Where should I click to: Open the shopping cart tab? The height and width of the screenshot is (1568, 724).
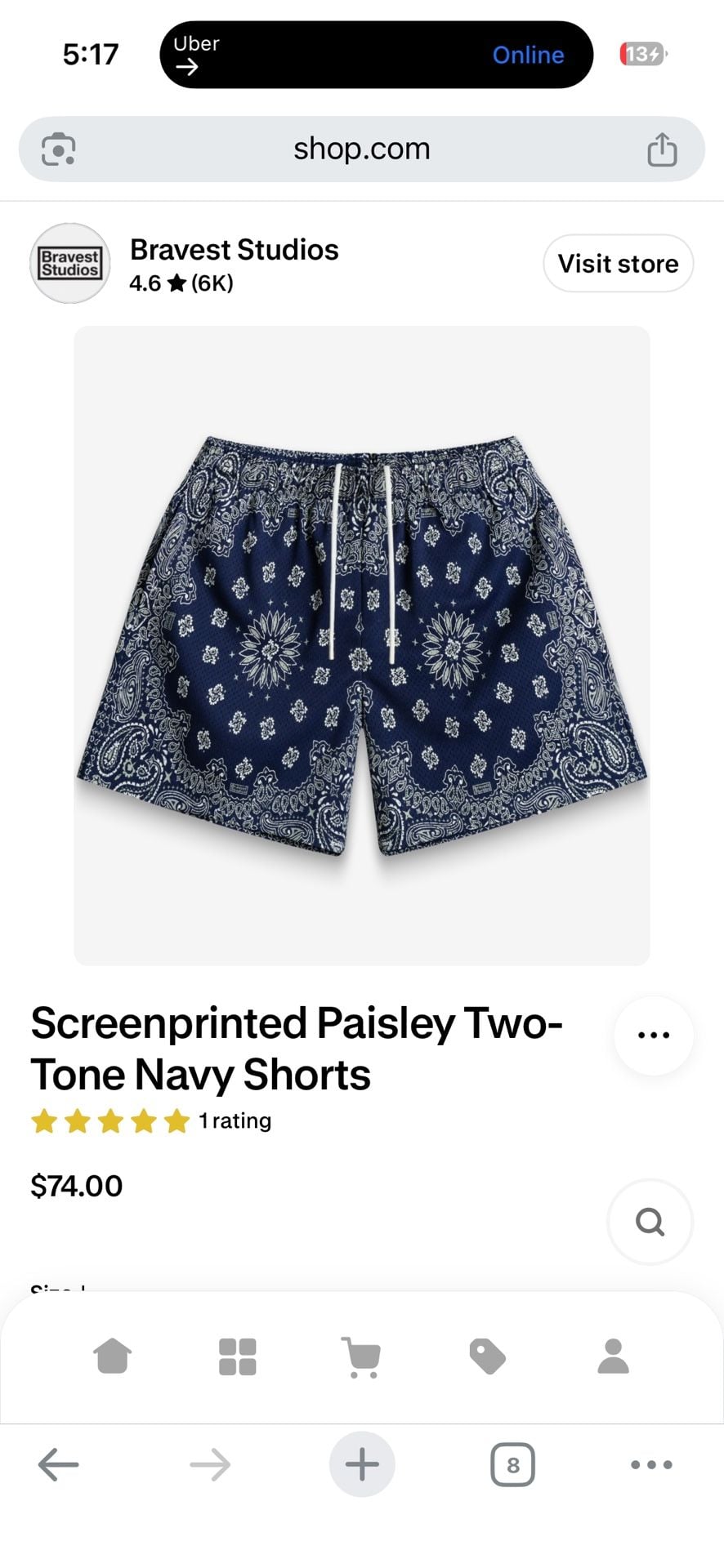(x=361, y=1356)
